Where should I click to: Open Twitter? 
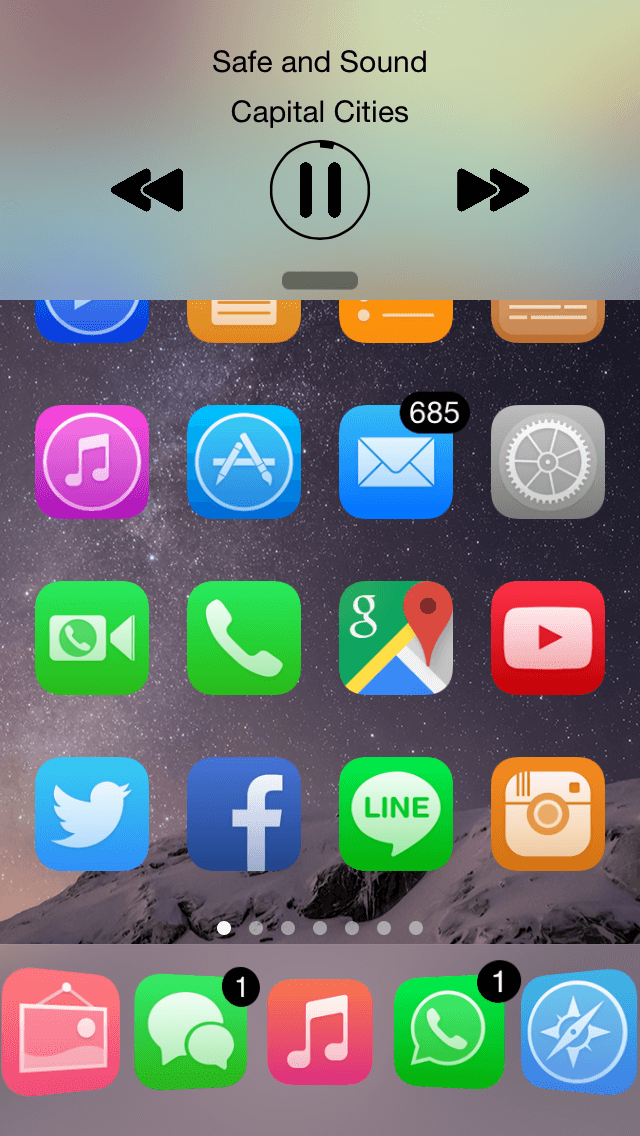tap(92, 814)
